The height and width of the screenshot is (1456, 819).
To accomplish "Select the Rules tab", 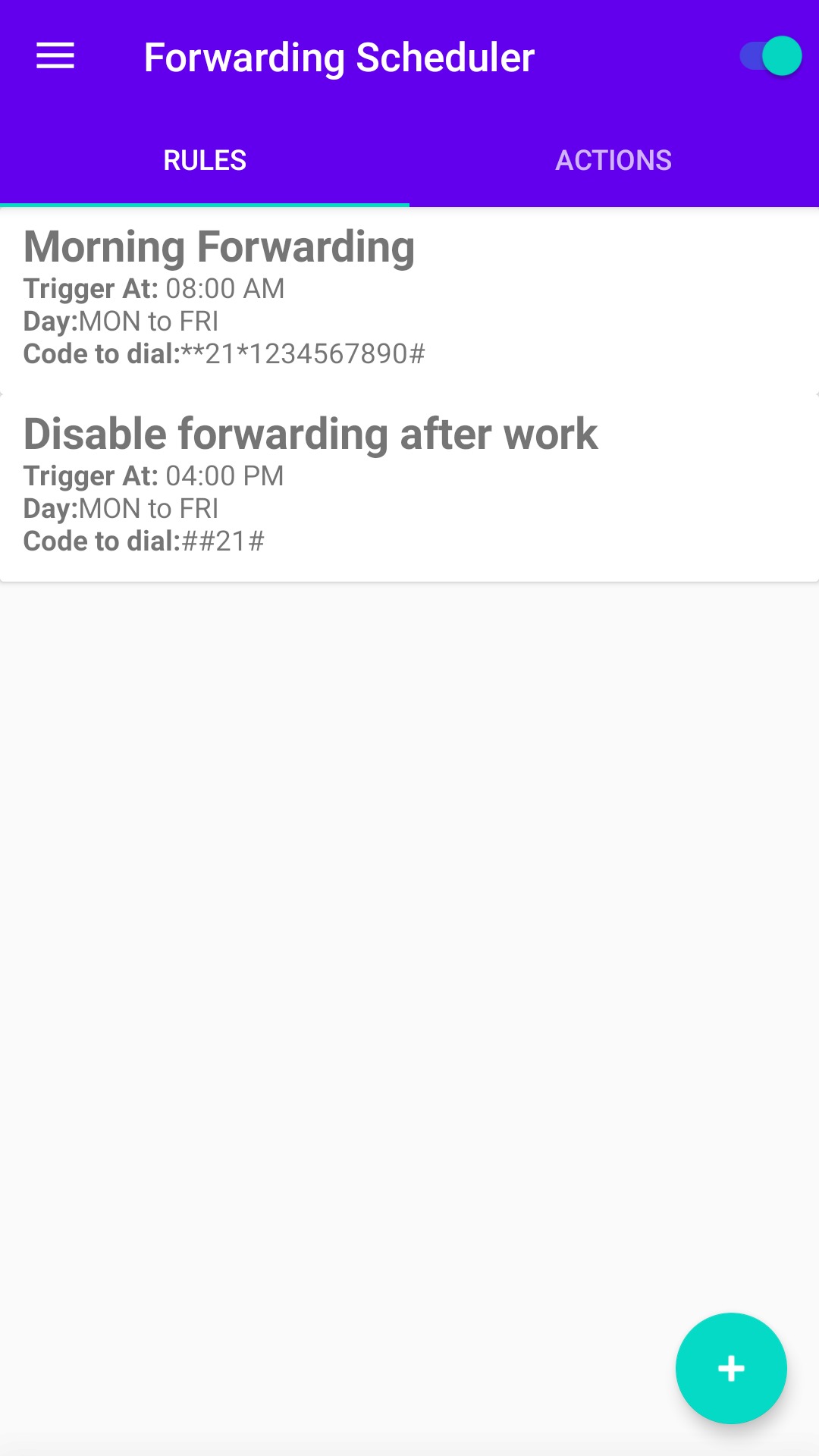I will tap(205, 160).
